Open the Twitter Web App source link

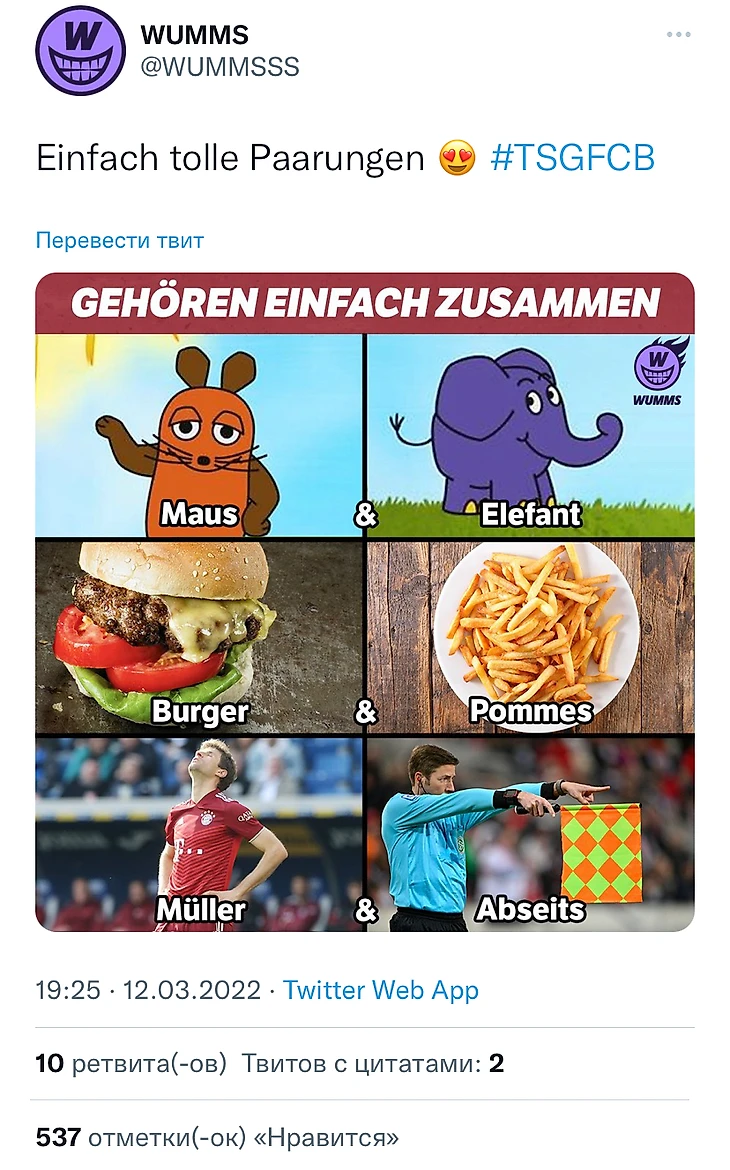pos(380,990)
